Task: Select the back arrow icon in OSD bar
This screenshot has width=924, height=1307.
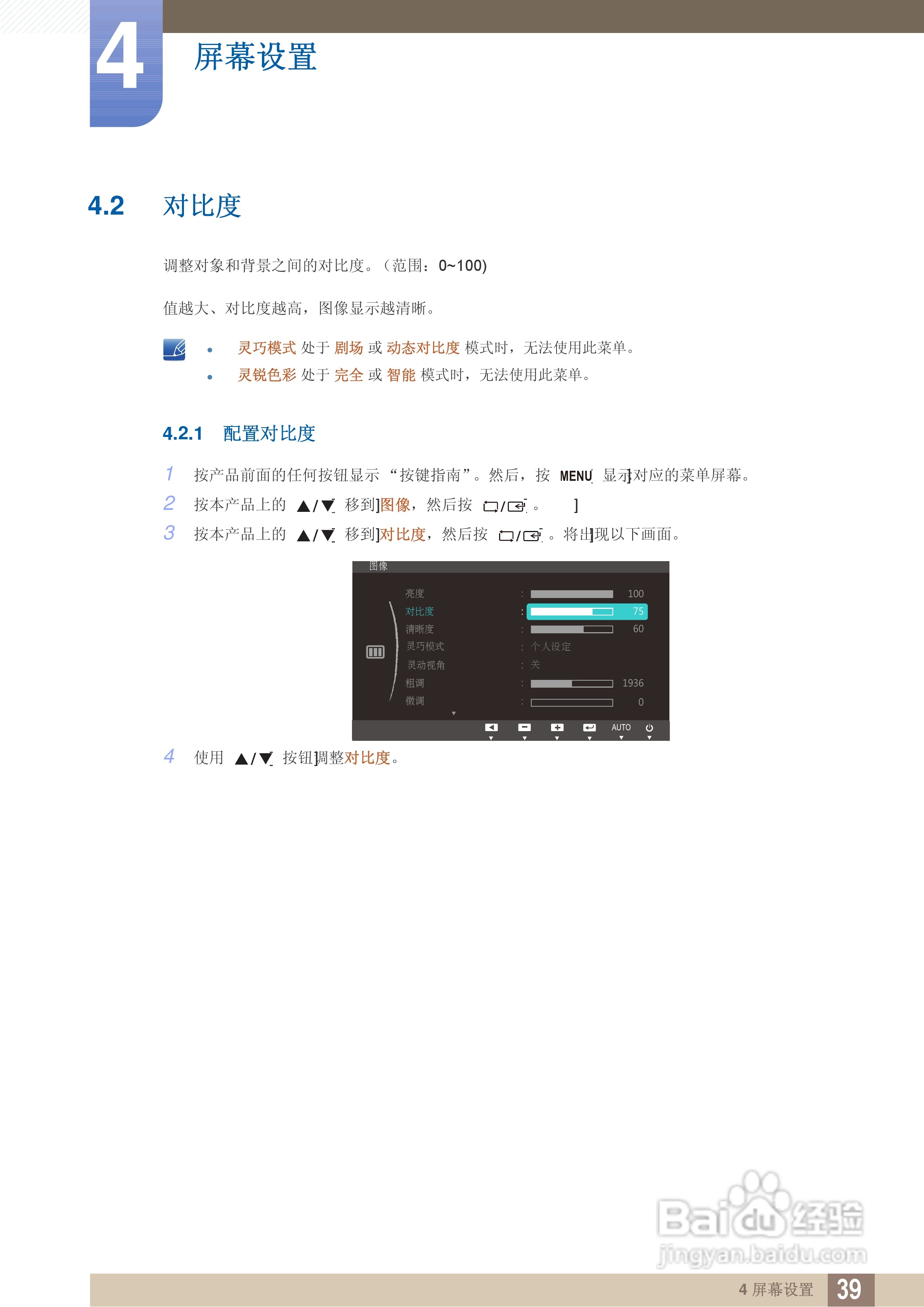Action: point(492,728)
